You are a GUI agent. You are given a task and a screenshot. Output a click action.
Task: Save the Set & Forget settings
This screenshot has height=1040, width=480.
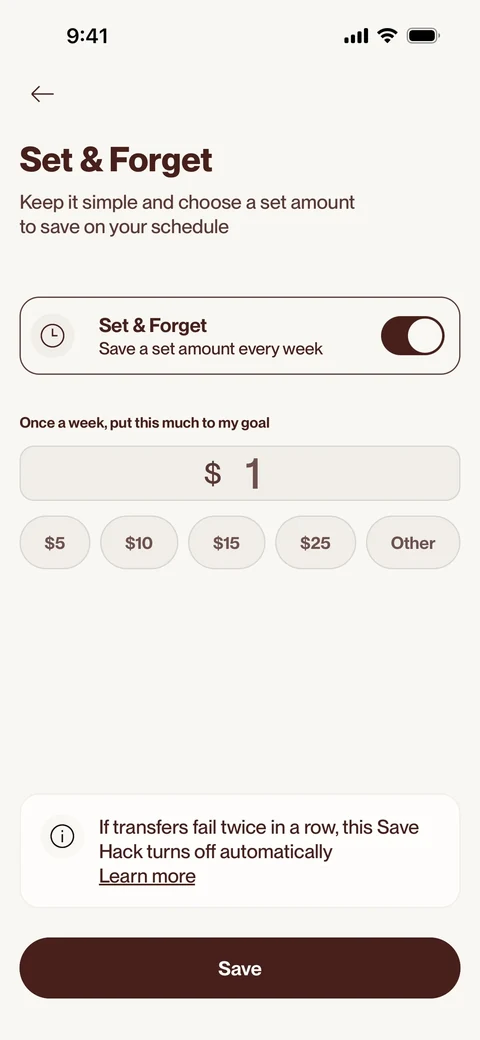240,968
